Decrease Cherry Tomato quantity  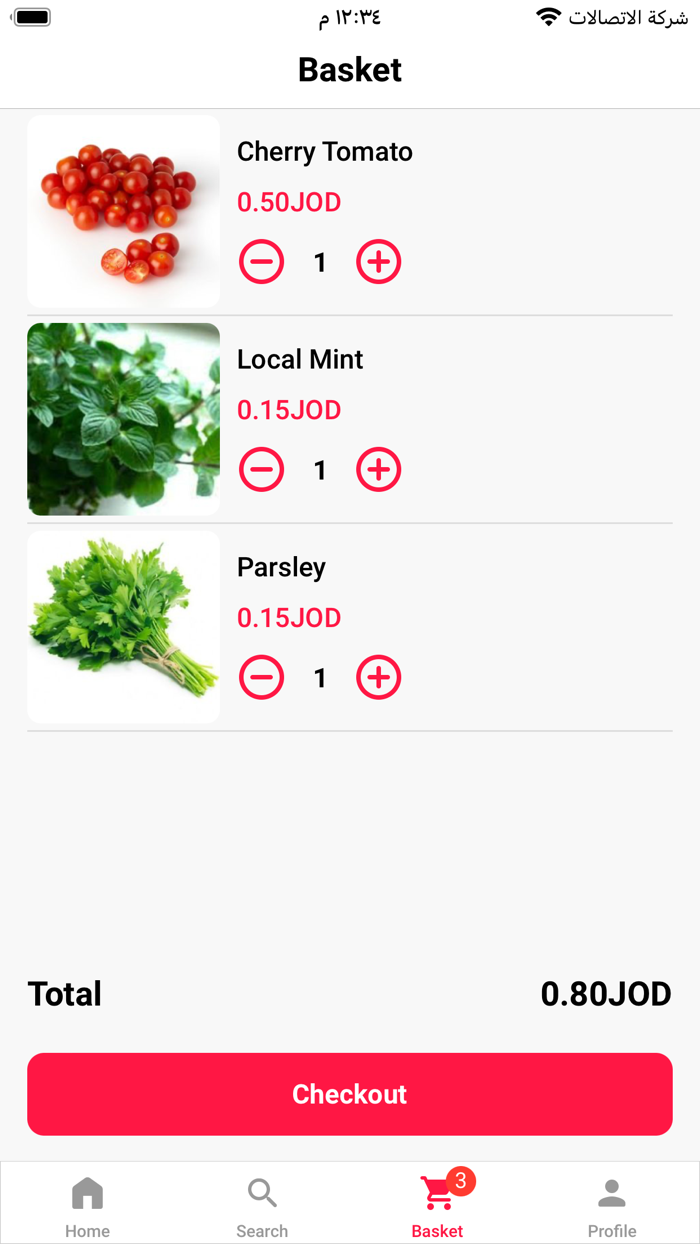tap(261, 262)
